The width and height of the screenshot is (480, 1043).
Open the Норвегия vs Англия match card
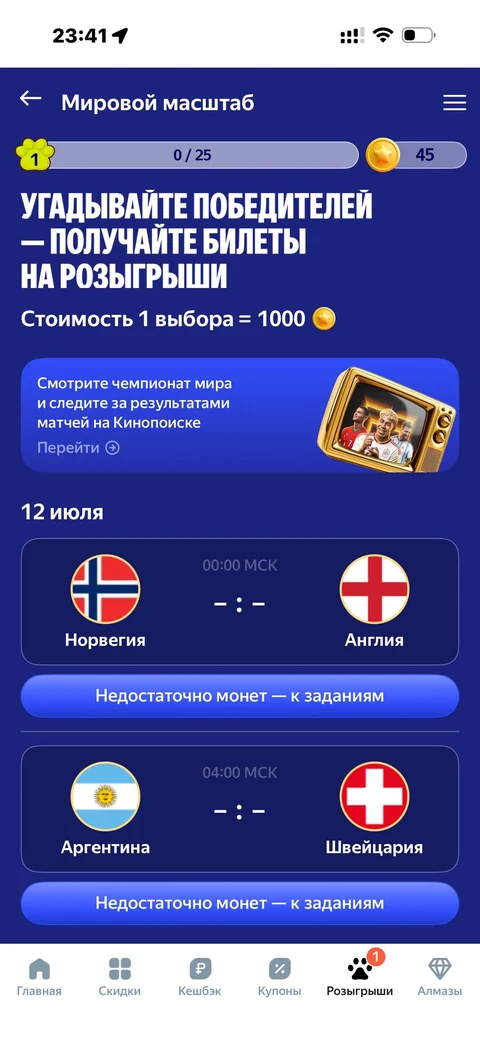coord(240,602)
